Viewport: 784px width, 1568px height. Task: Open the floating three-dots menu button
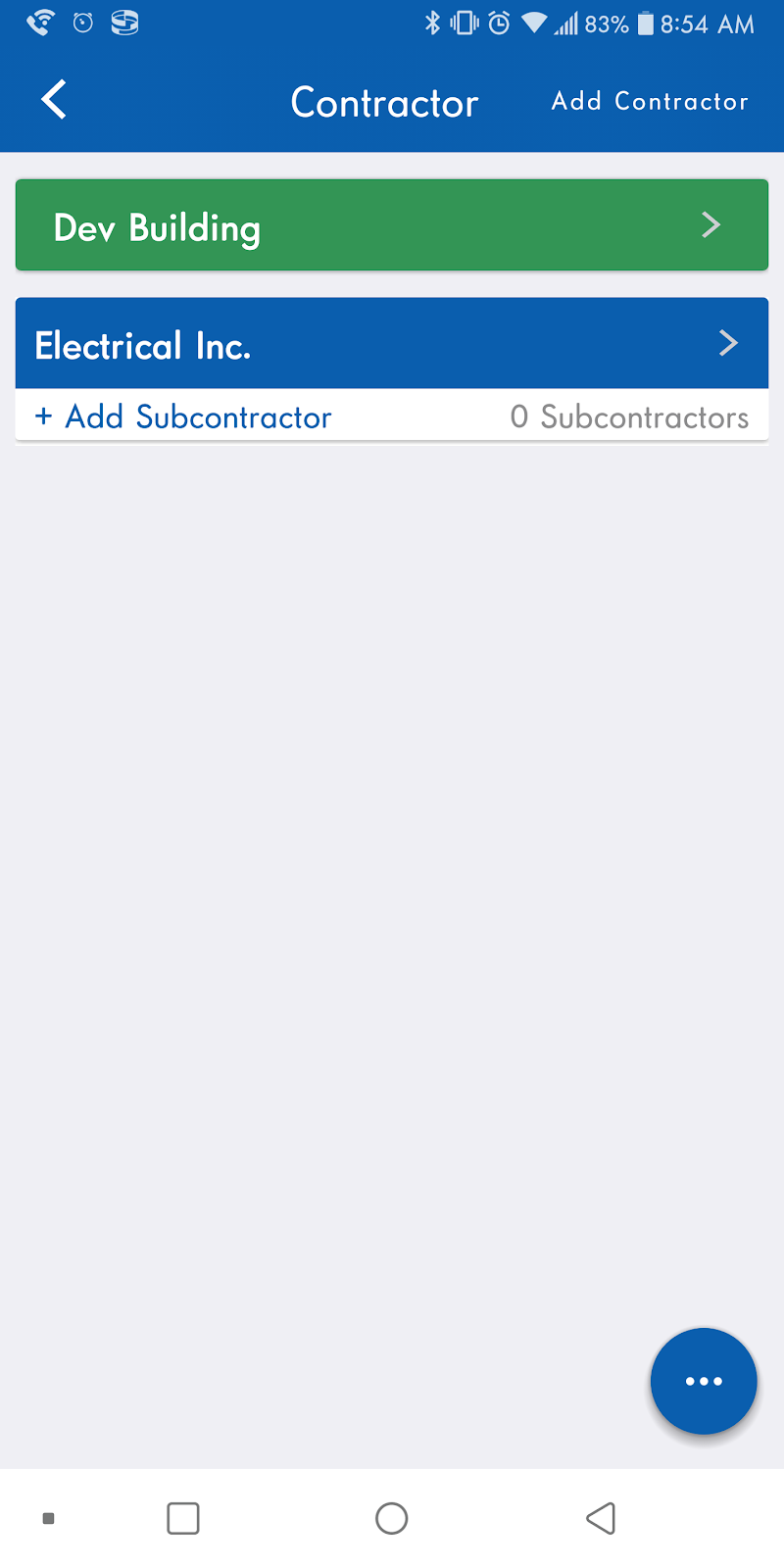tap(704, 1381)
